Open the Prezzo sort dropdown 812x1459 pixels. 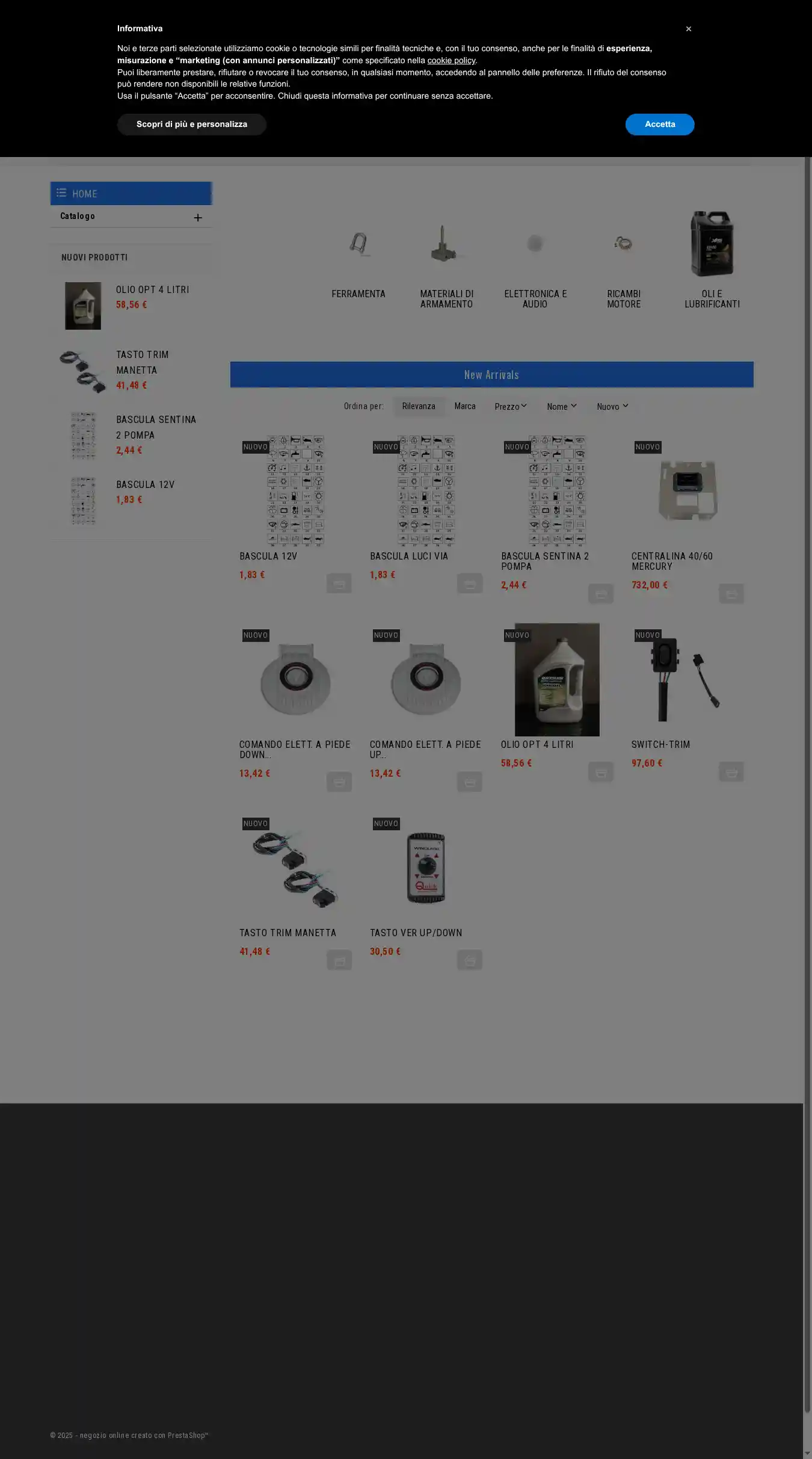(x=511, y=407)
